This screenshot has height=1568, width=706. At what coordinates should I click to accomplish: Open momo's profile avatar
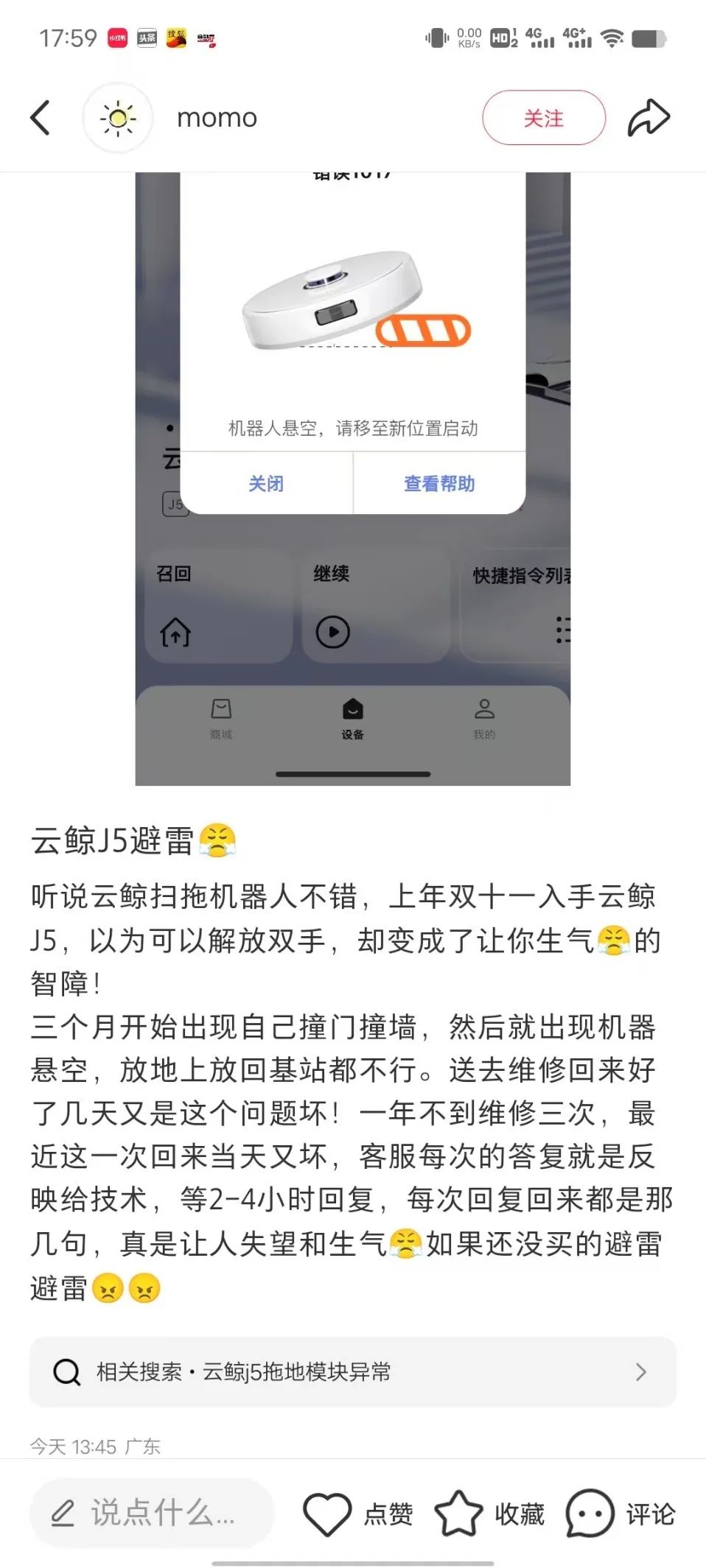point(118,118)
